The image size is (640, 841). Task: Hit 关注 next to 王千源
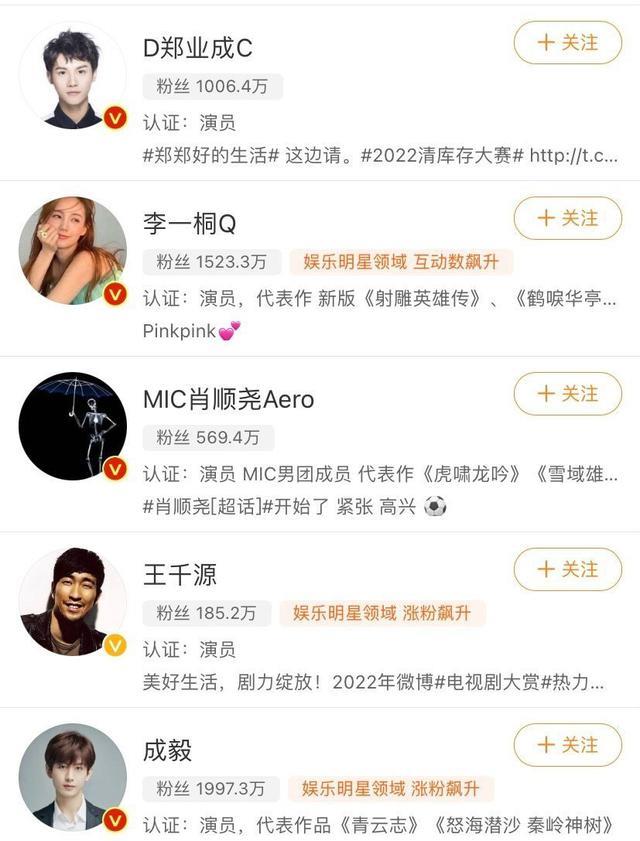tap(567, 569)
